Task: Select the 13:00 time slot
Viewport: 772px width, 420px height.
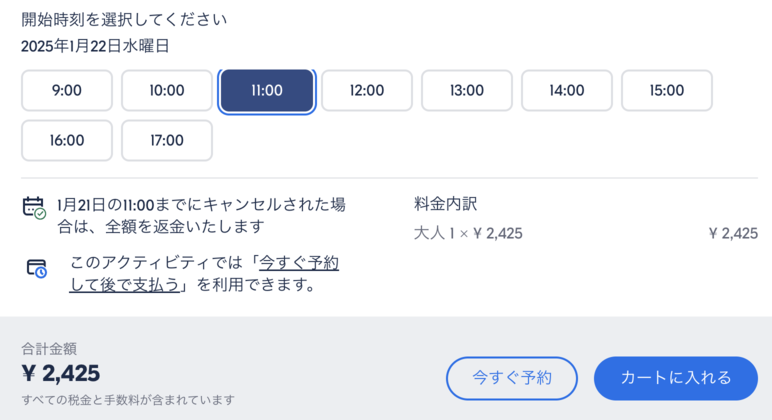Action: (x=467, y=90)
